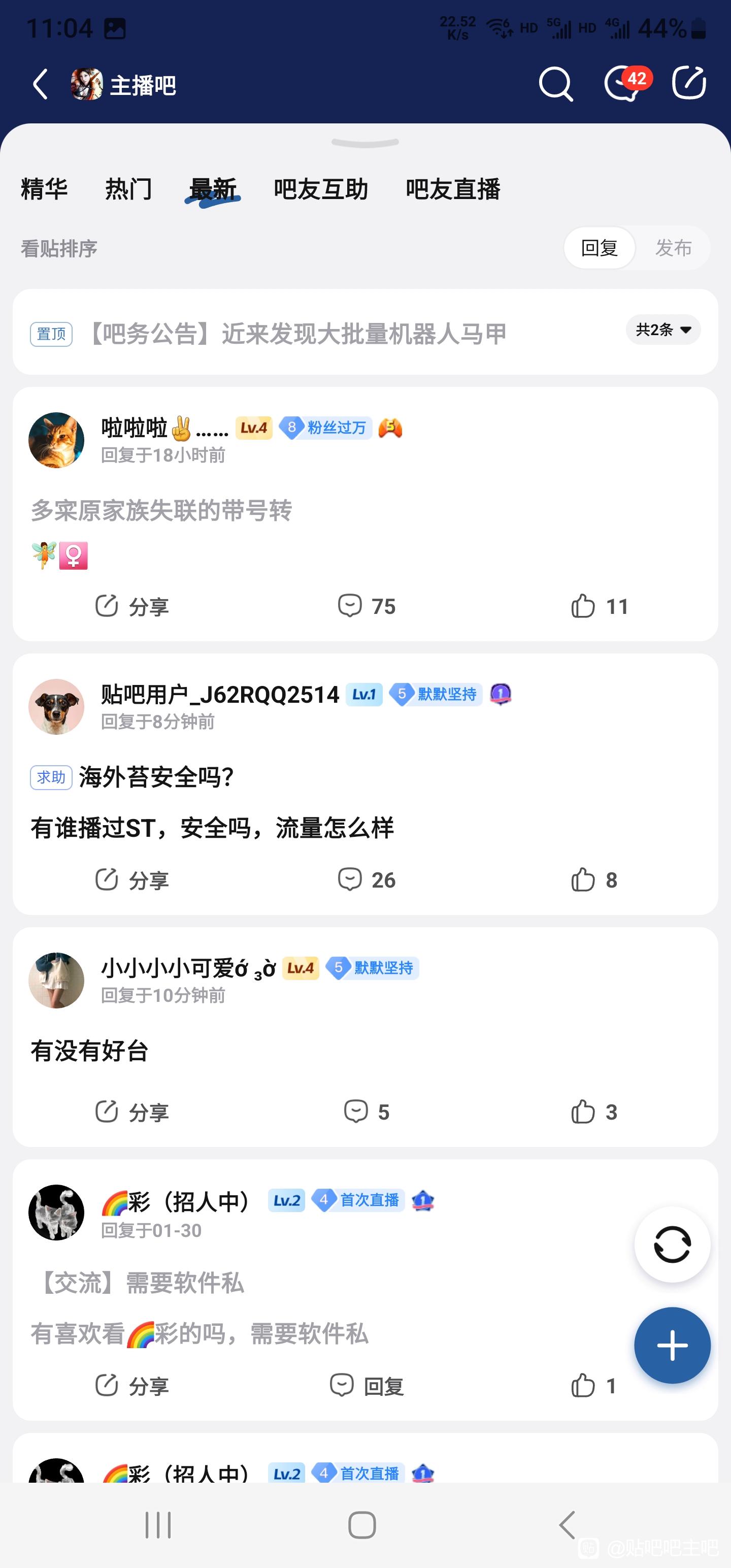This screenshot has height=1568, width=731.
Task: Reply to the 需要软件私 post
Action: [x=367, y=1386]
